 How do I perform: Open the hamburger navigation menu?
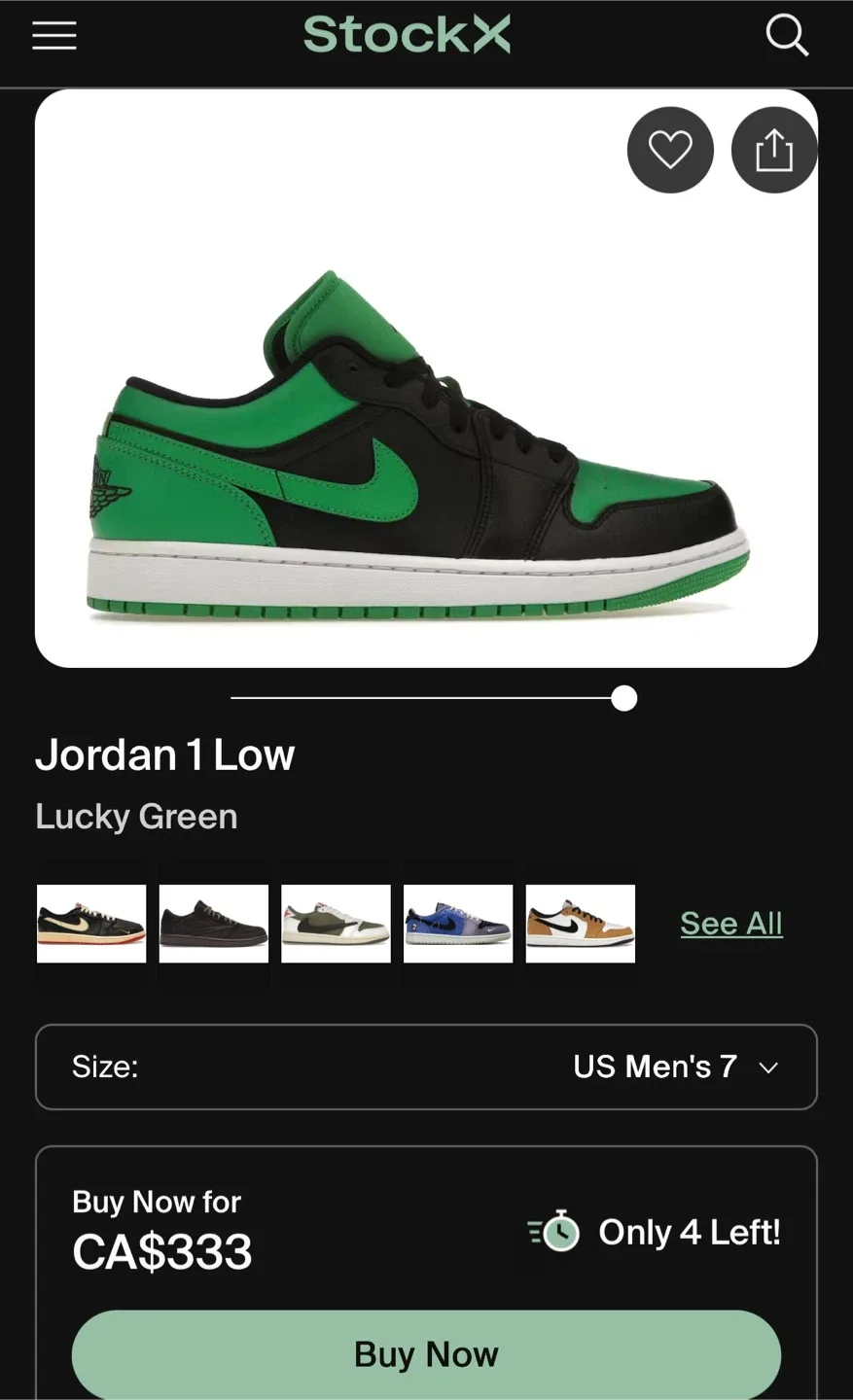(53, 35)
